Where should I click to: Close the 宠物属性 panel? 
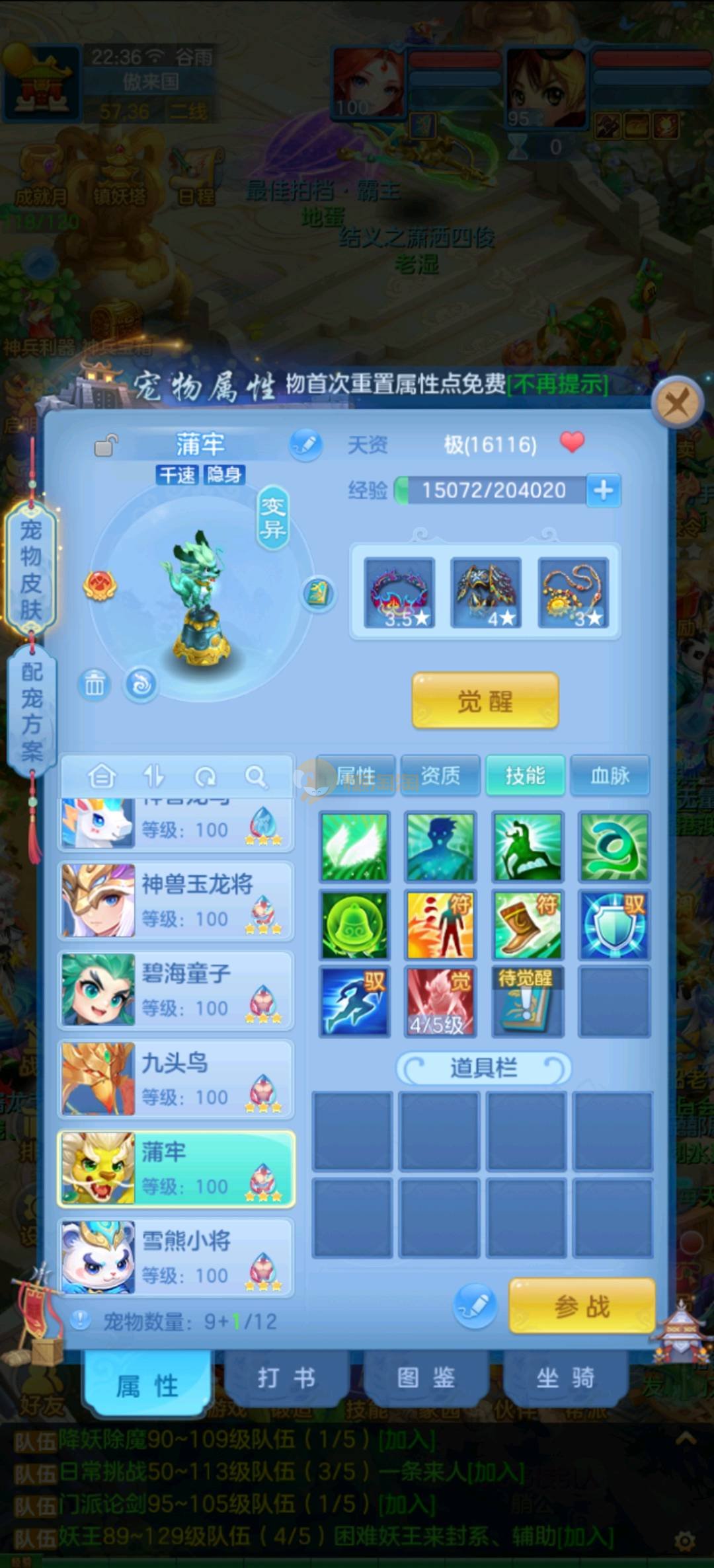pyautogui.click(x=676, y=401)
